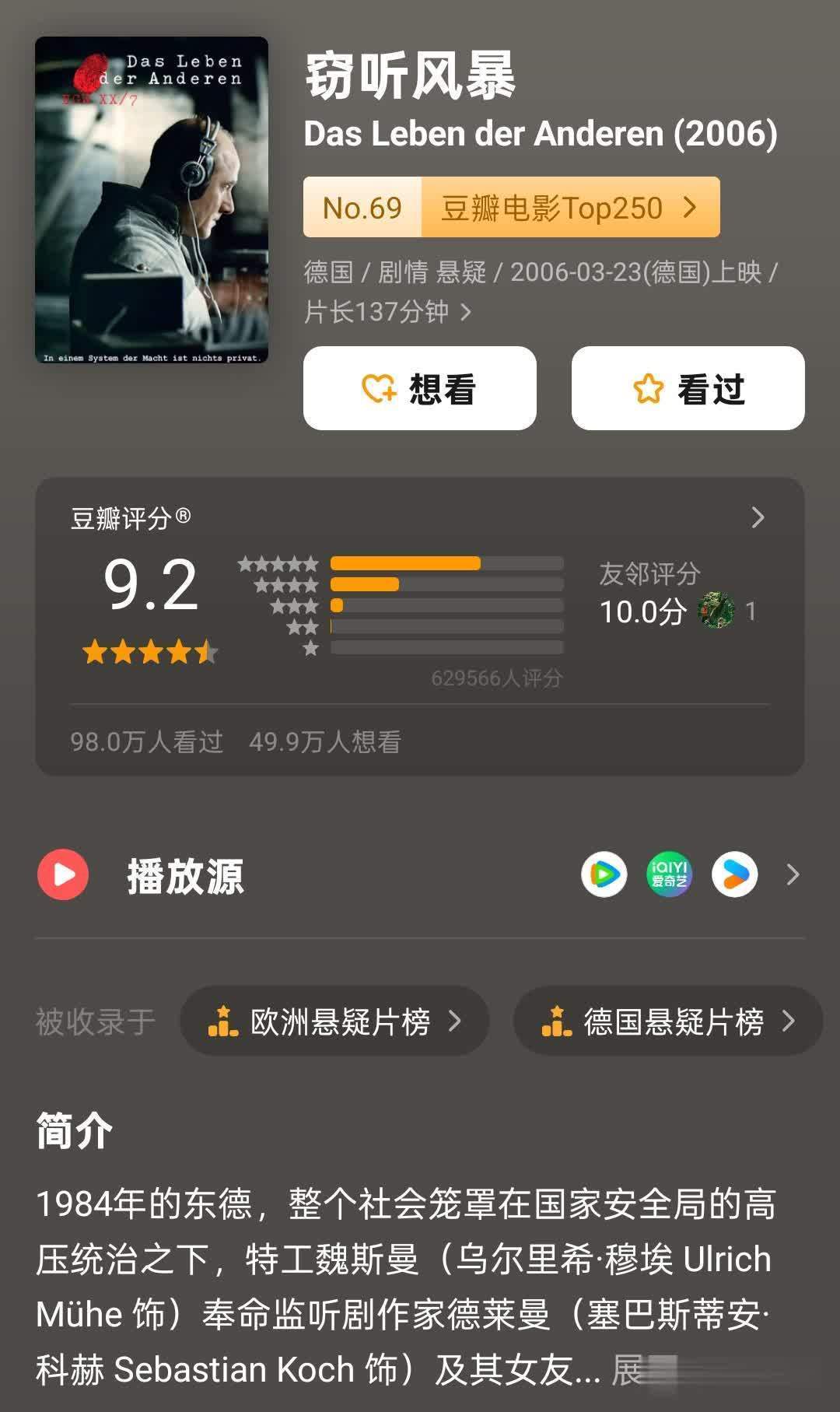Open the 豆瓣电影Top250 ranking badge
840x1412 pixels.
tap(511, 208)
